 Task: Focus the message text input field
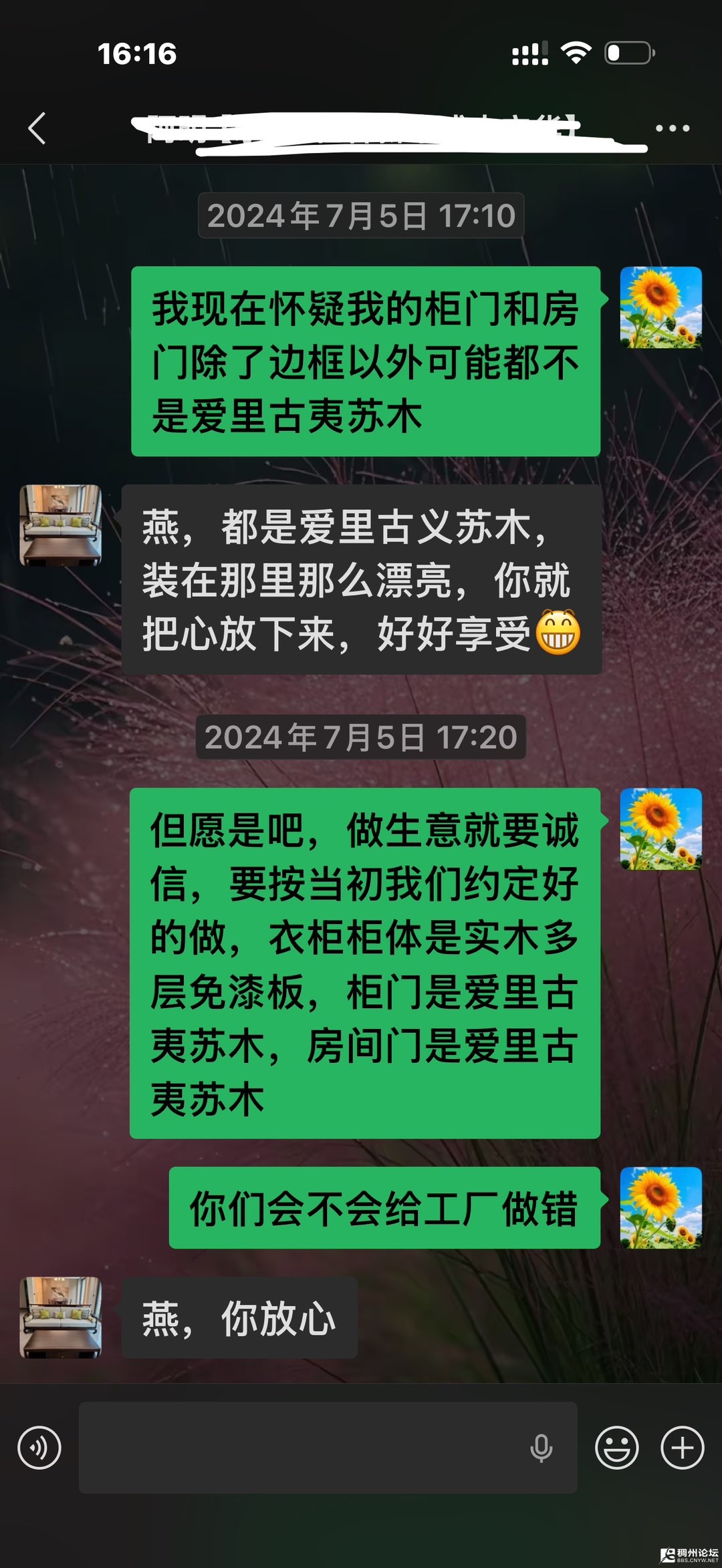[x=301, y=1448]
